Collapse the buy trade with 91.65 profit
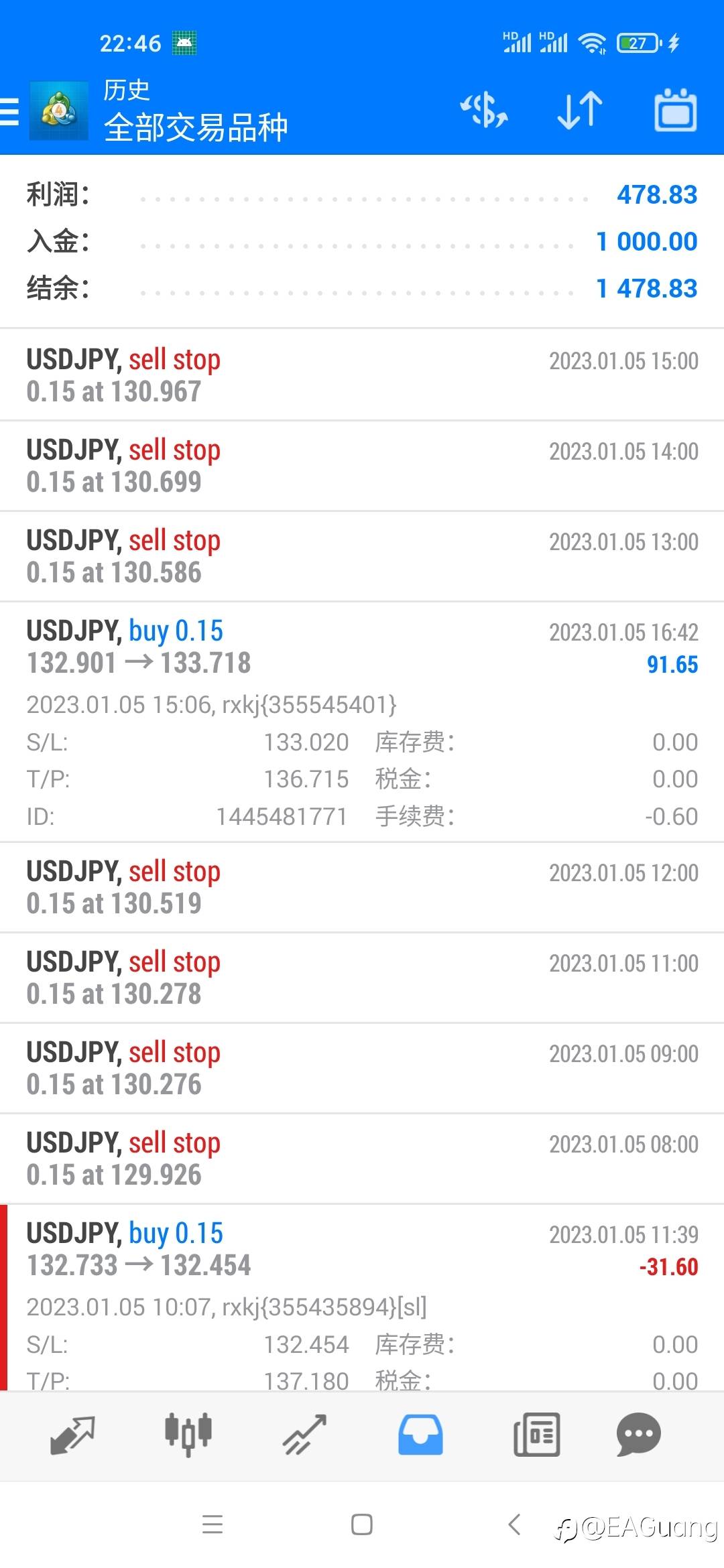The image size is (724, 1568). click(362, 722)
